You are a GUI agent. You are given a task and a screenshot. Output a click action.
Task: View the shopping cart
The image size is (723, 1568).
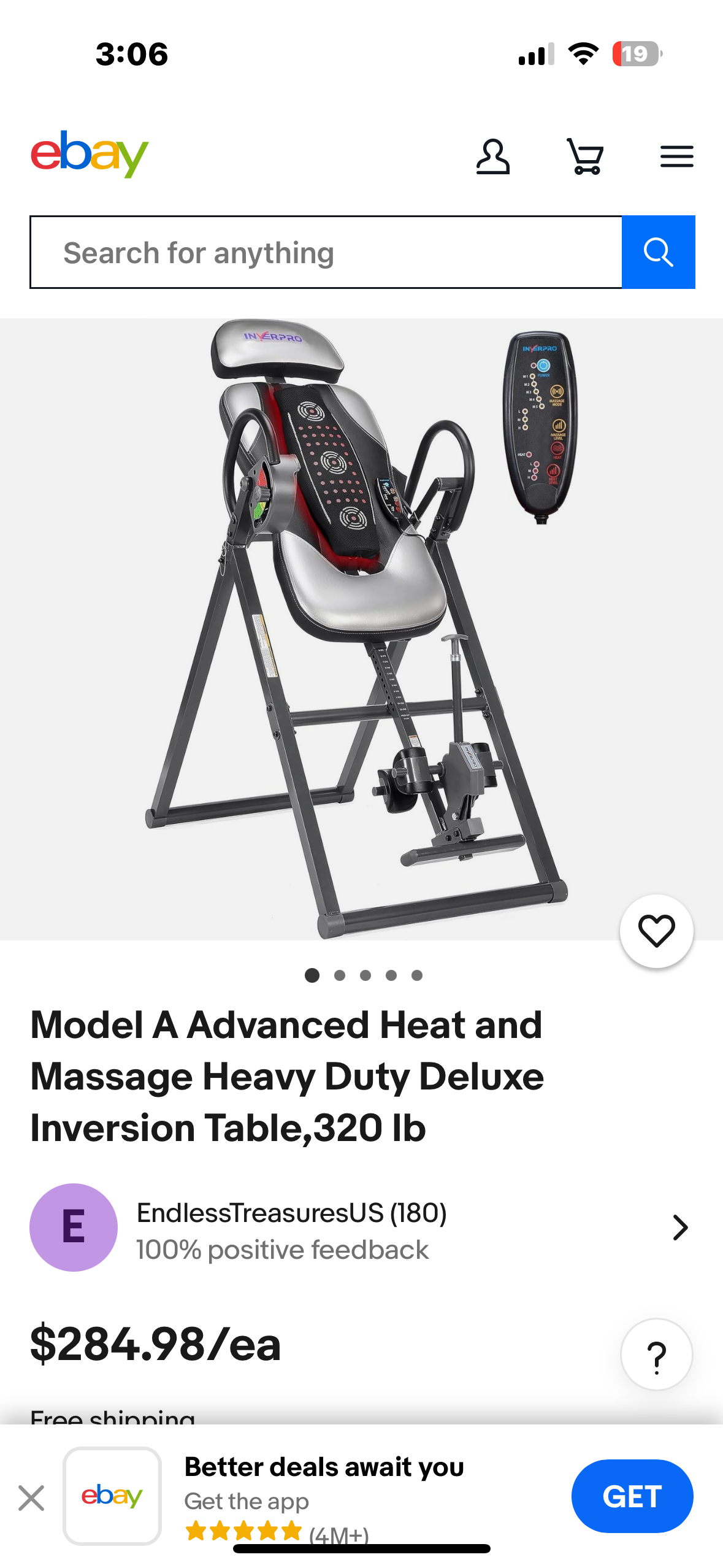(x=585, y=156)
